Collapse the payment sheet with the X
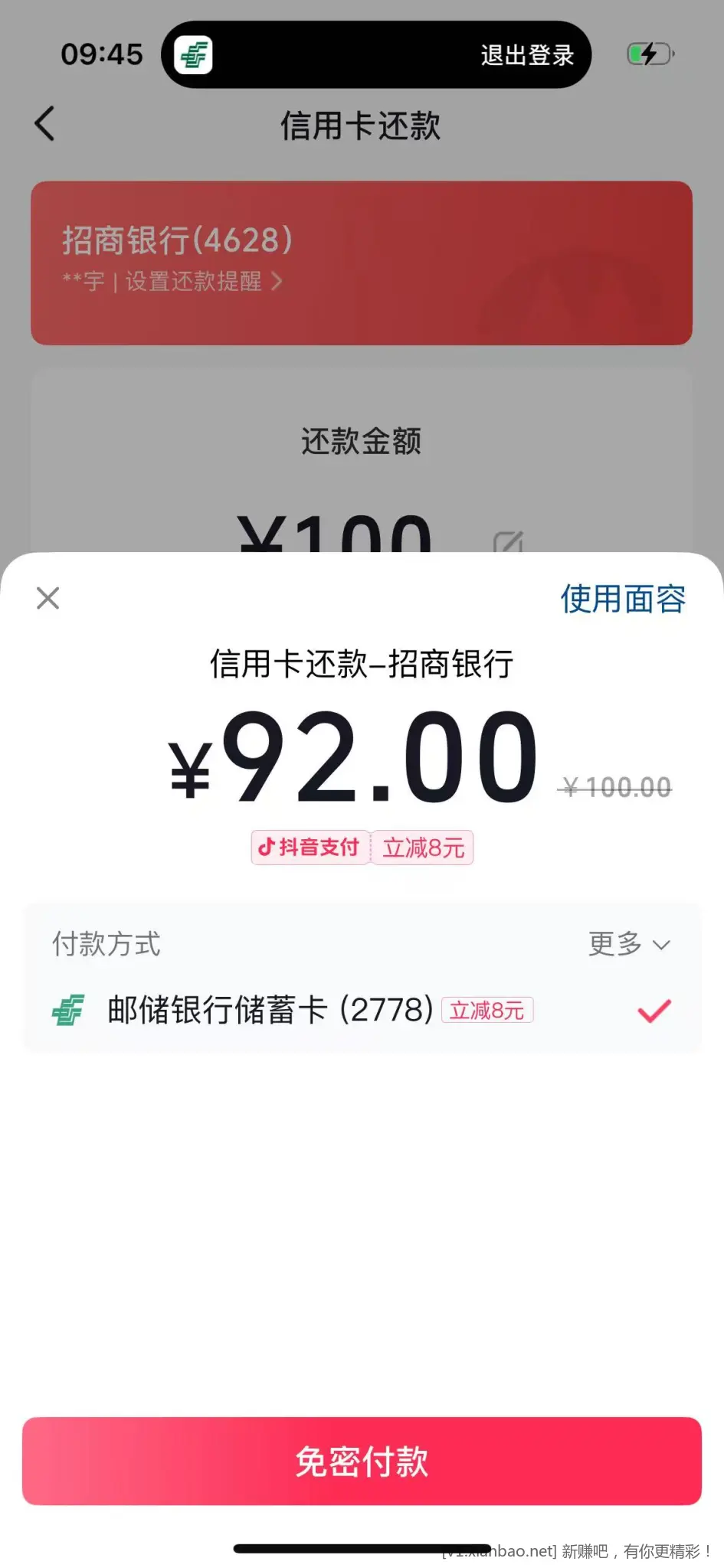724x1568 pixels. pyautogui.click(x=48, y=598)
